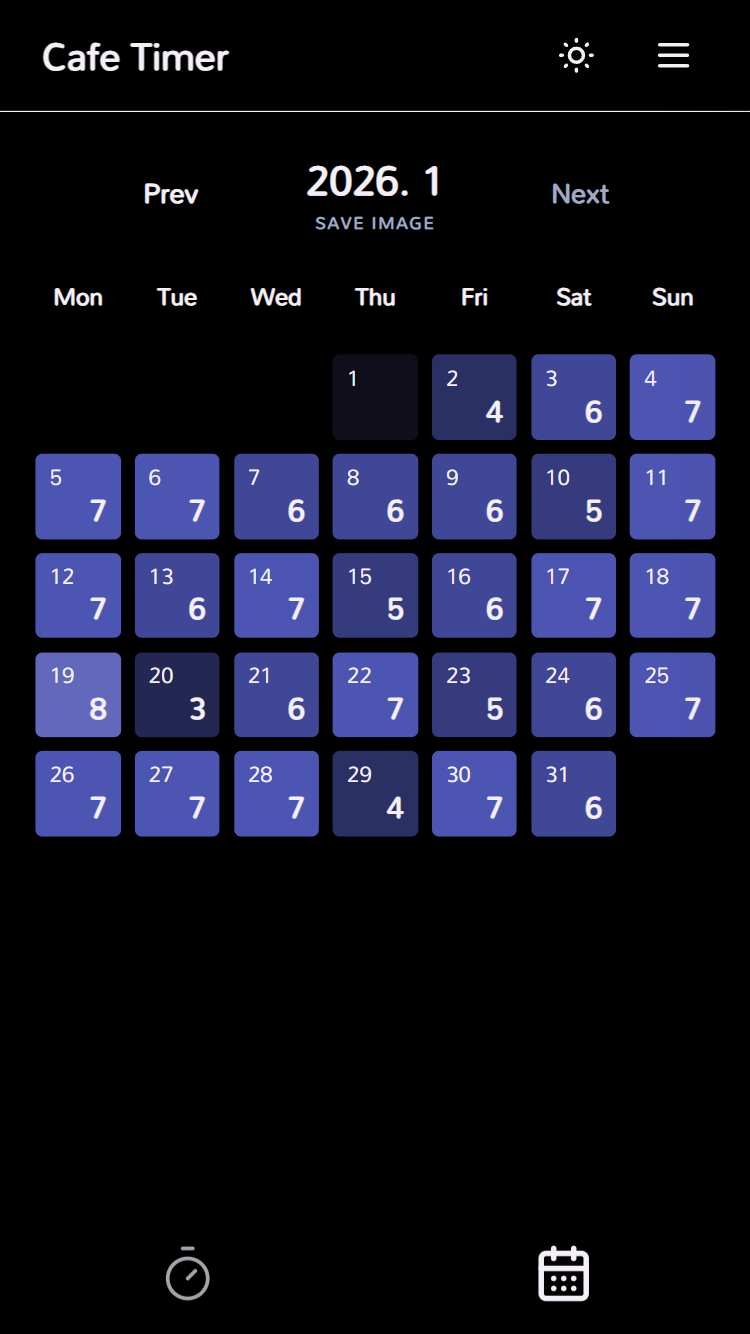750x1334 pixels.
Task: Select the Mon column header
Action: pos(78,297)
